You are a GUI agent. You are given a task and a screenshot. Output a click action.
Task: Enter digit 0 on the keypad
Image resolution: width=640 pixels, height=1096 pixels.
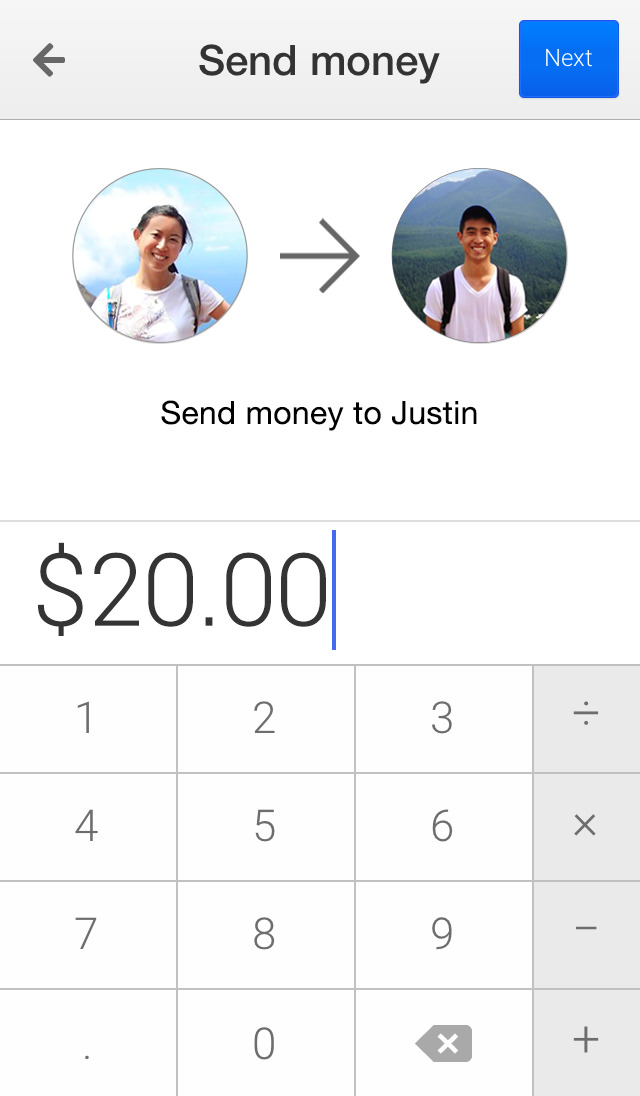(265, 1043)
